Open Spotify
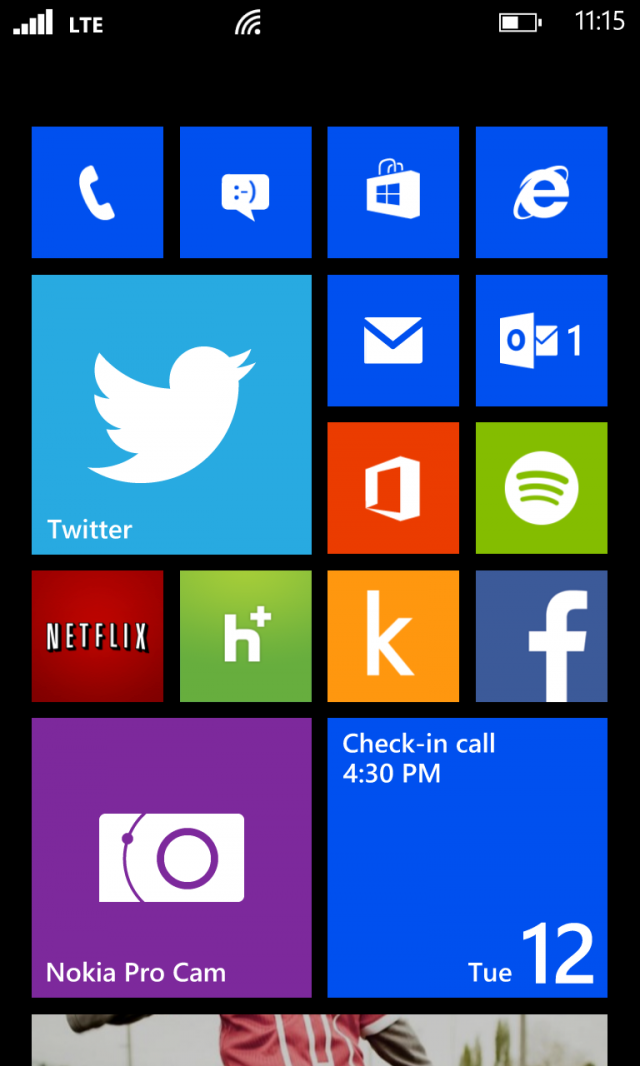This screenshot has width=640, height=1066. point(541,488)
